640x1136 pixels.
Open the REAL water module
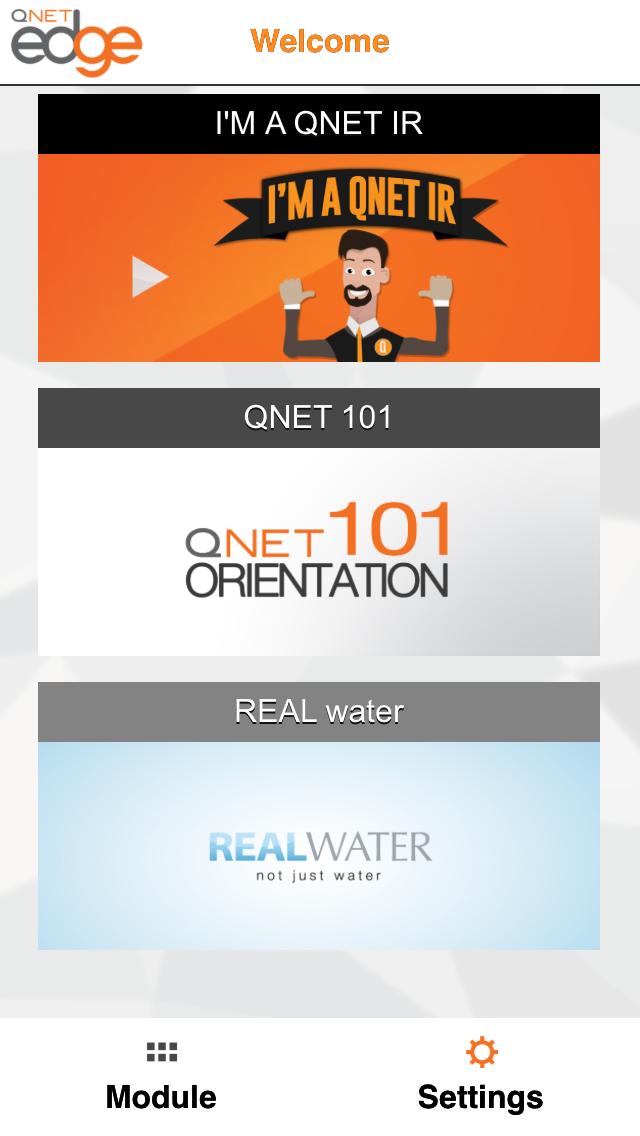pyautogui.click(x=318, y=845)
